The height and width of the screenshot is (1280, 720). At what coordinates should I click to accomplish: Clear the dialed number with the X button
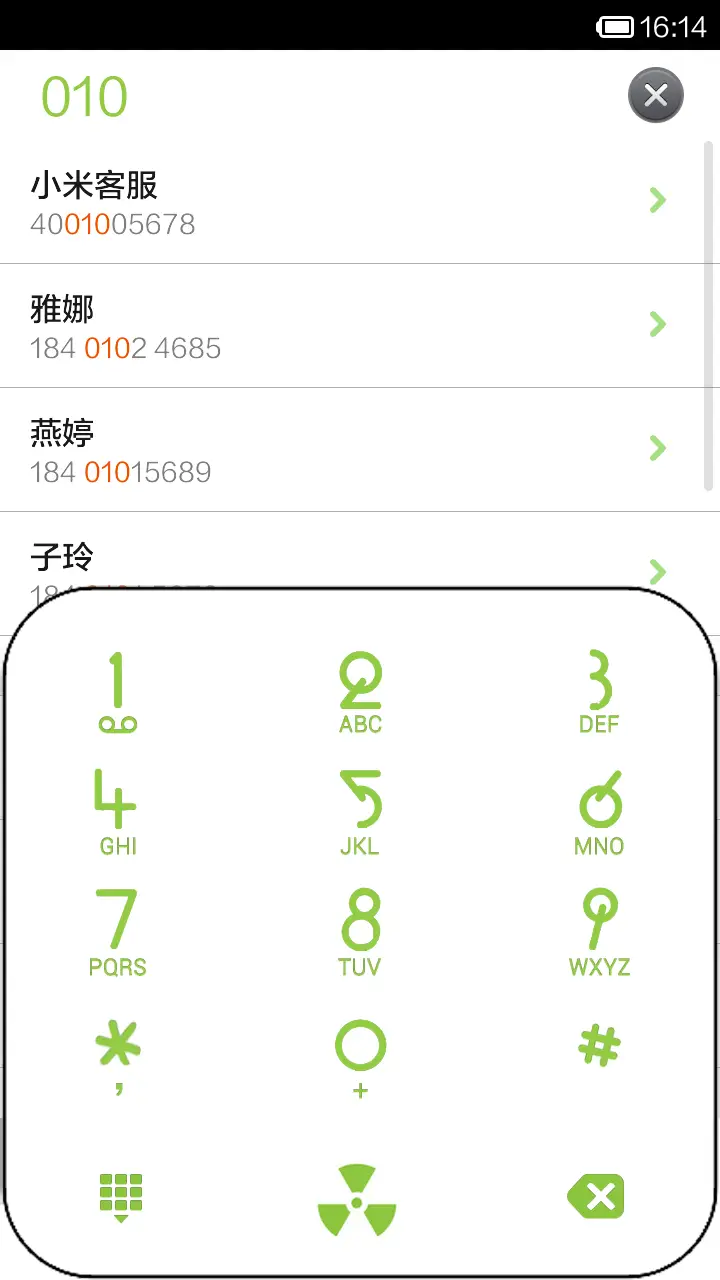click(x=655, y=95)
